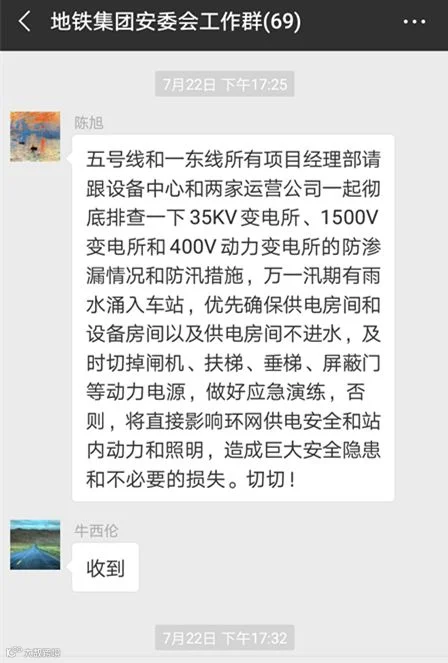This screenshot has height=663, width=448.
Task: Open the three-dot group chat menu
Action: coord(414,21)
